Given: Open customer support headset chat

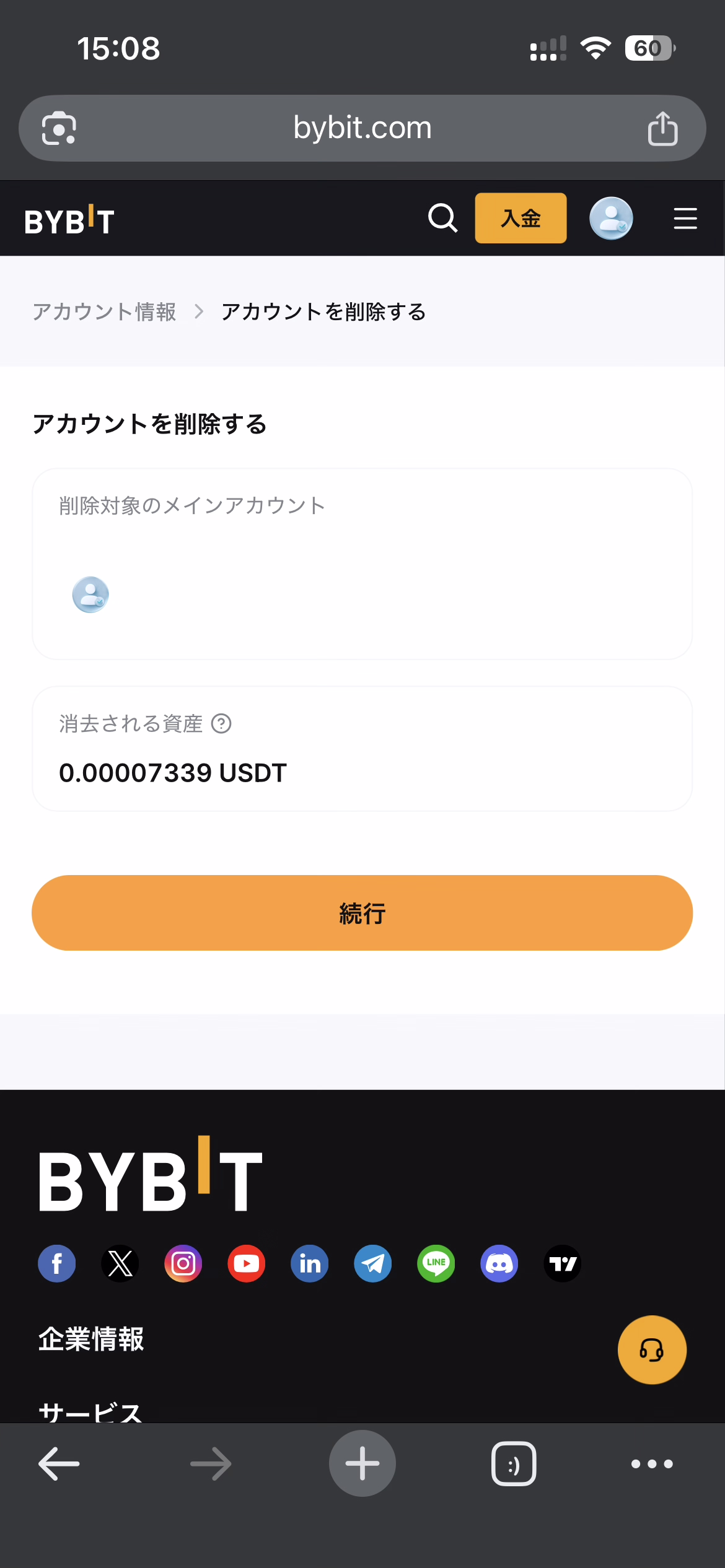Looking at the screenshot, I should pos(652,1350).
